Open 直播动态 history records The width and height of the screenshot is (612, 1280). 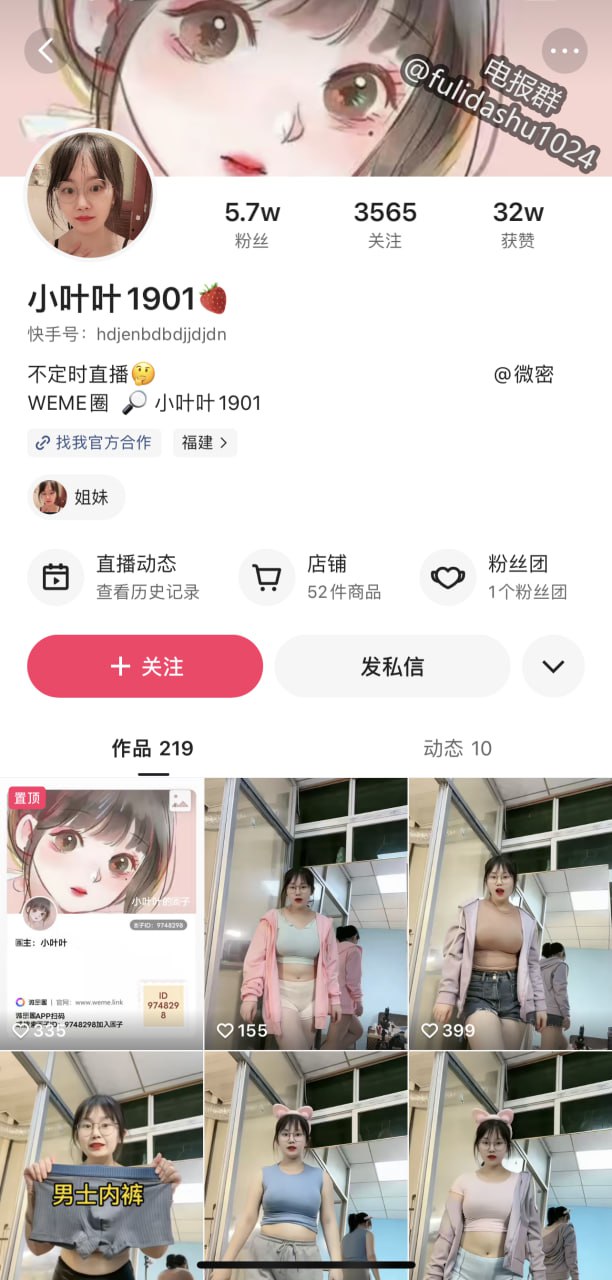click(118, 577)
